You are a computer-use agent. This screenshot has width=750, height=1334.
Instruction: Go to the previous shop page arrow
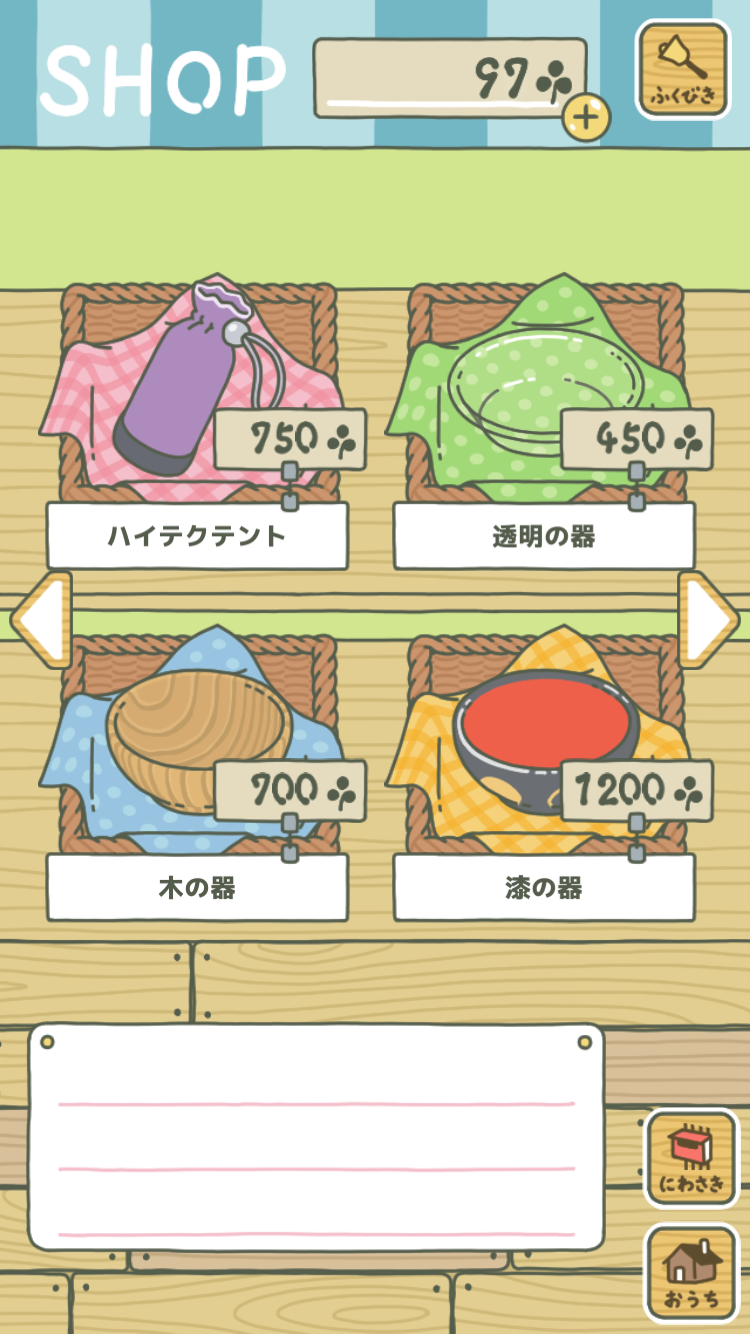pyautogui.click(x=41, y=620)
